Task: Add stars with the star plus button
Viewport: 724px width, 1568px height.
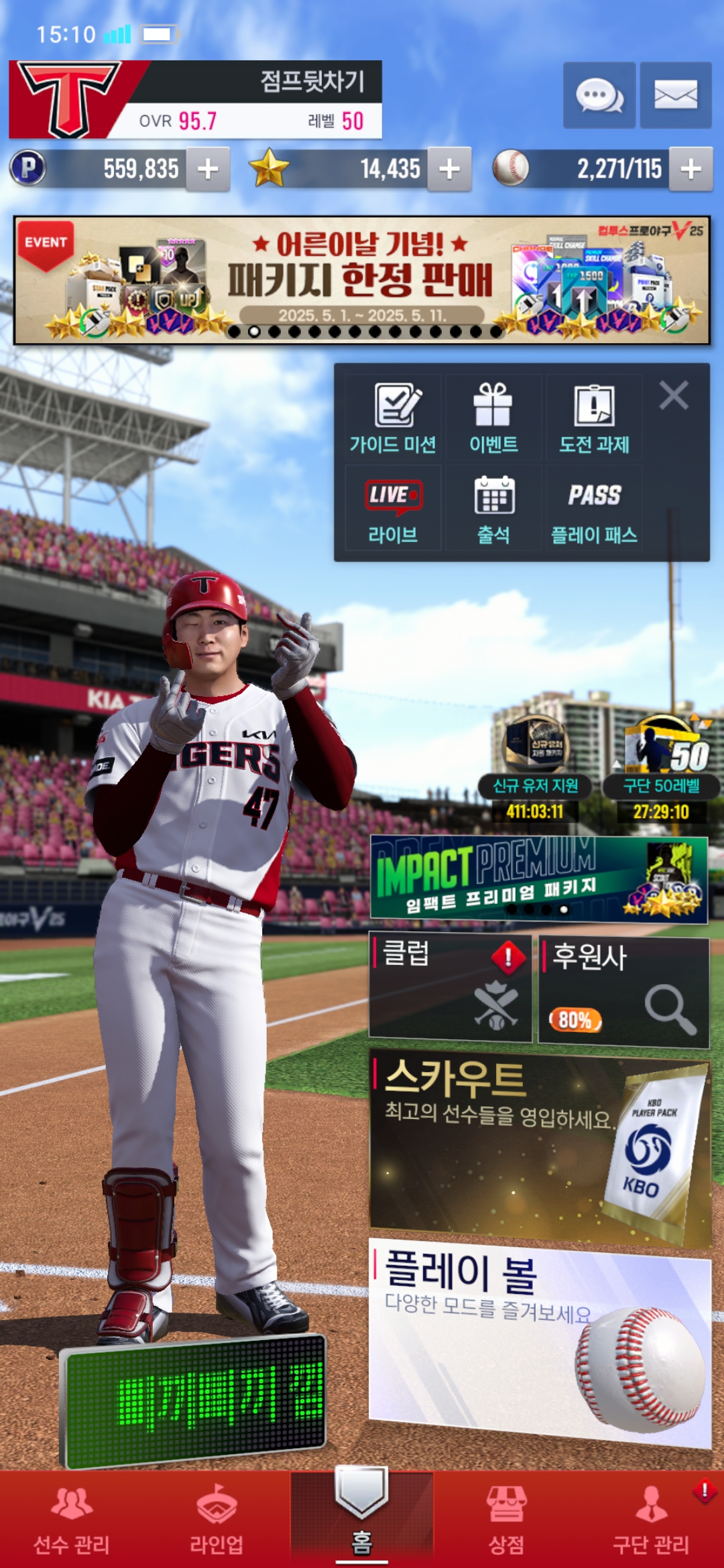Action: [x=449, y=170]
